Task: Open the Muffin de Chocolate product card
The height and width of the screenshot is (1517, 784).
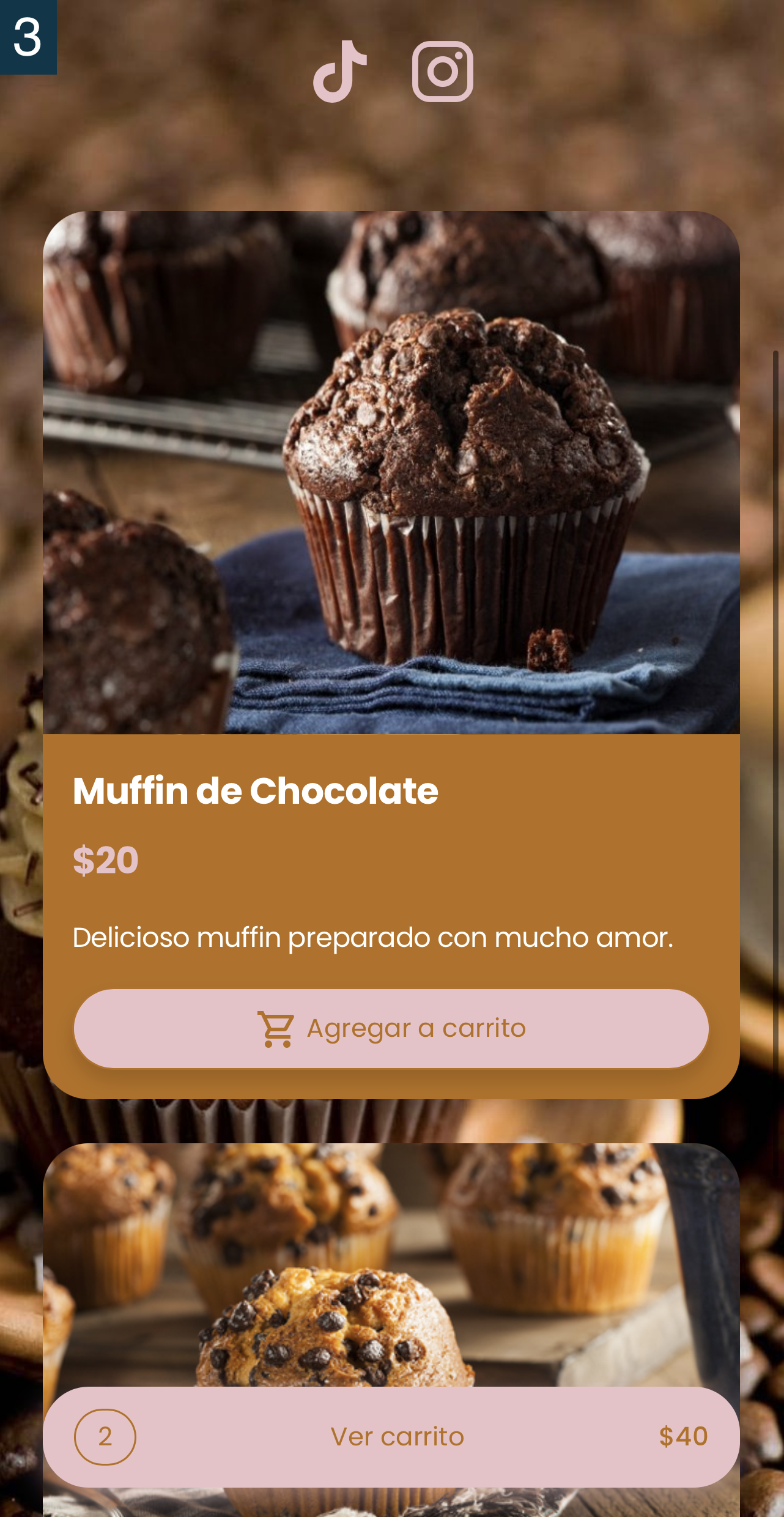Action: pyautogui.click(x=391, y=477)
